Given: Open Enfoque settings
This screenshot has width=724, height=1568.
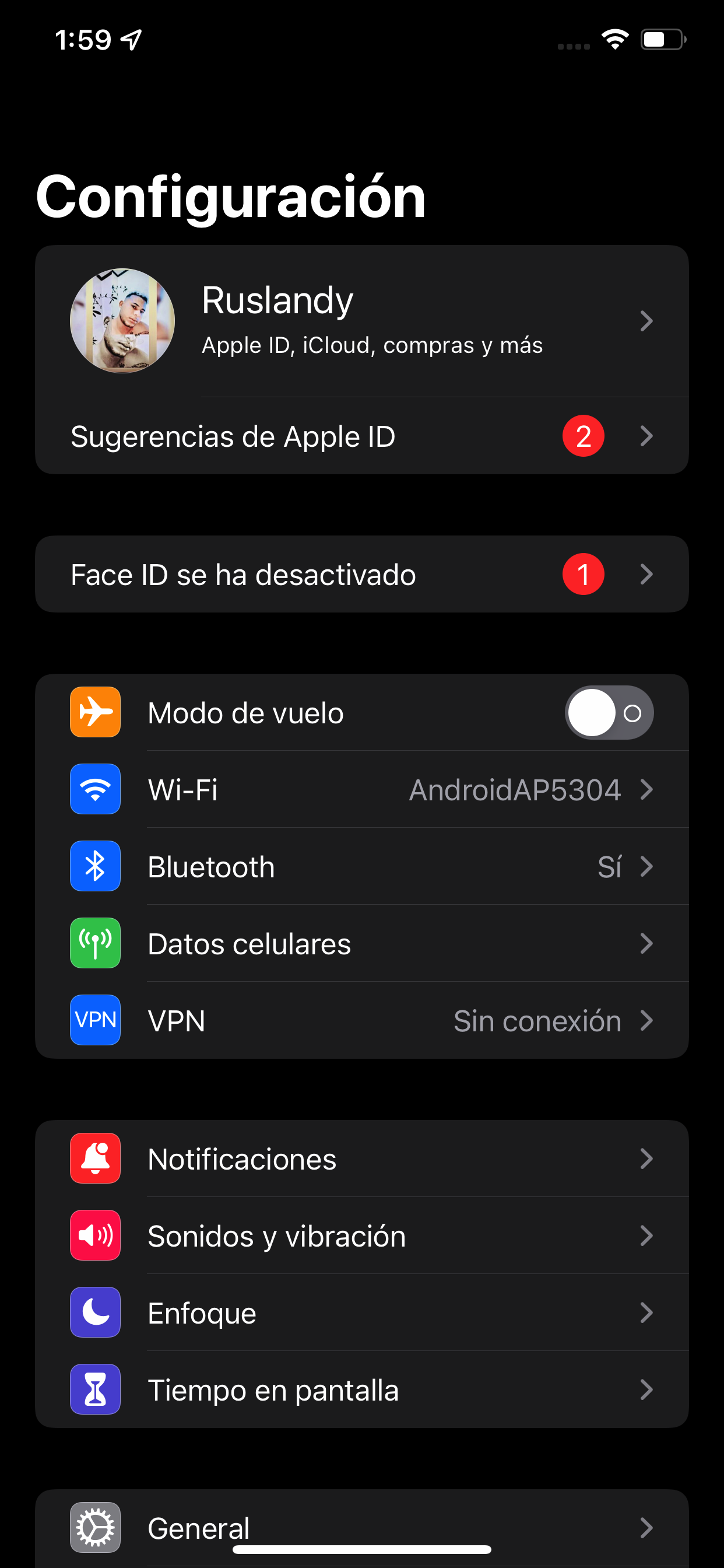Looking at the screenshot, I should tap(361, 1313).
